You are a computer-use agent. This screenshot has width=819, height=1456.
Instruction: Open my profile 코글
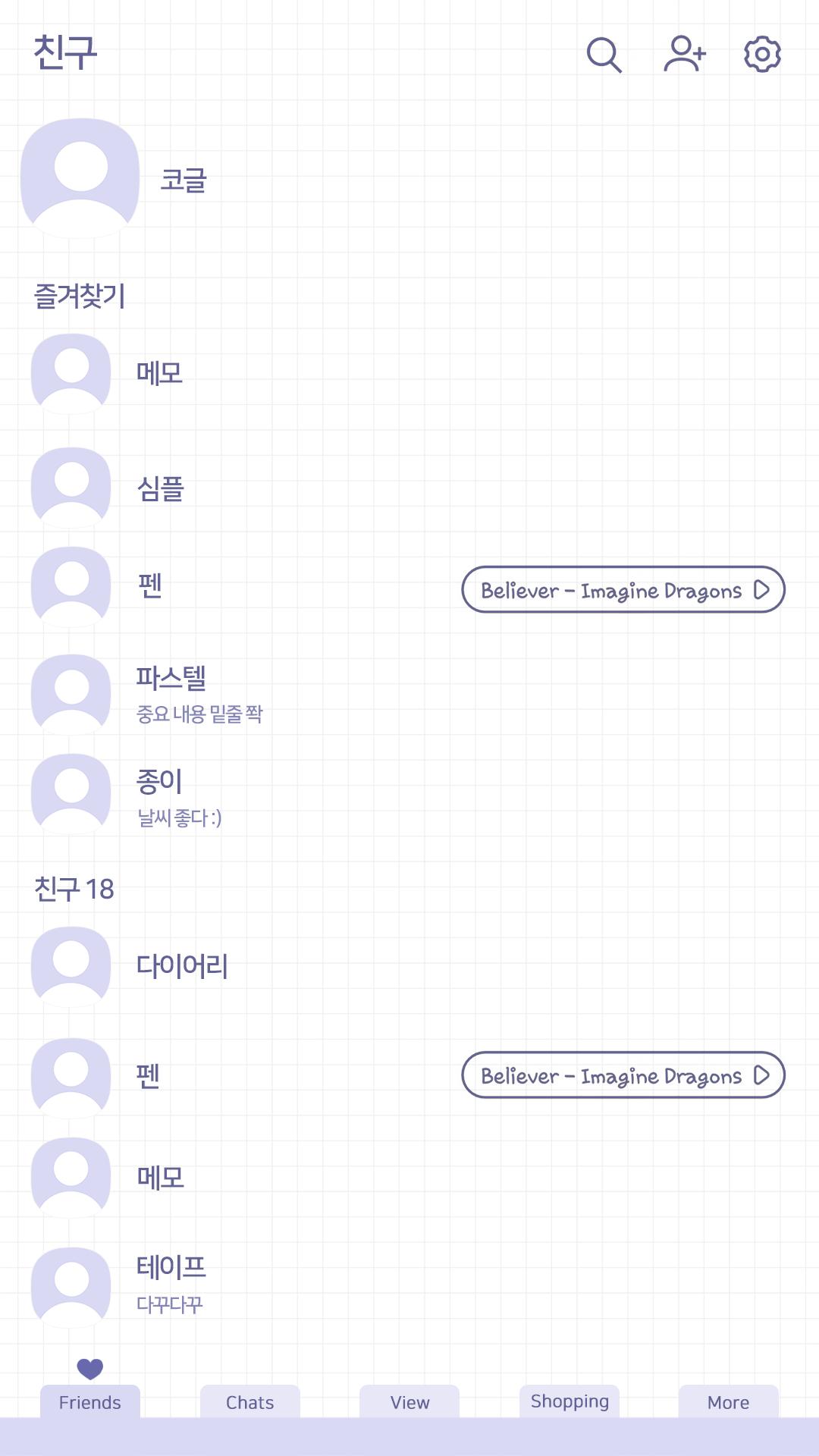[409, 180]
